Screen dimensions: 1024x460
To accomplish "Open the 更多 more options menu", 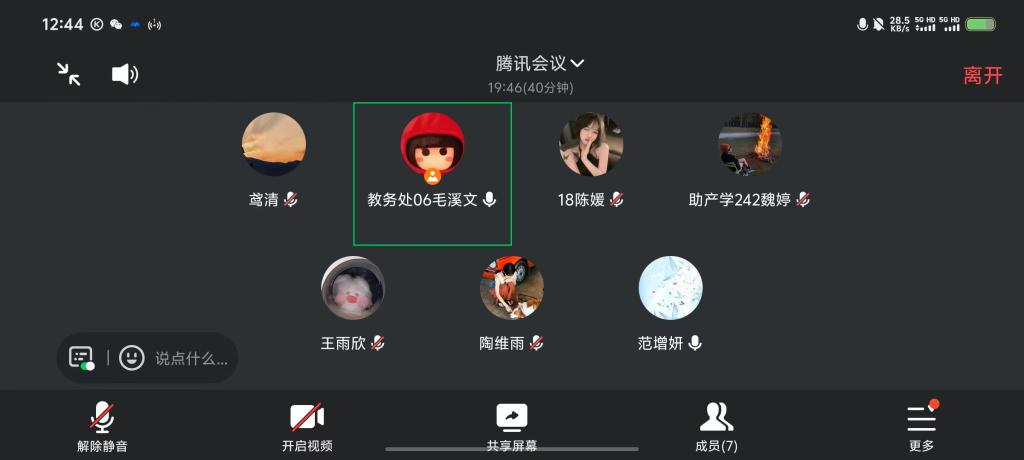I will [x=921, y=426].
